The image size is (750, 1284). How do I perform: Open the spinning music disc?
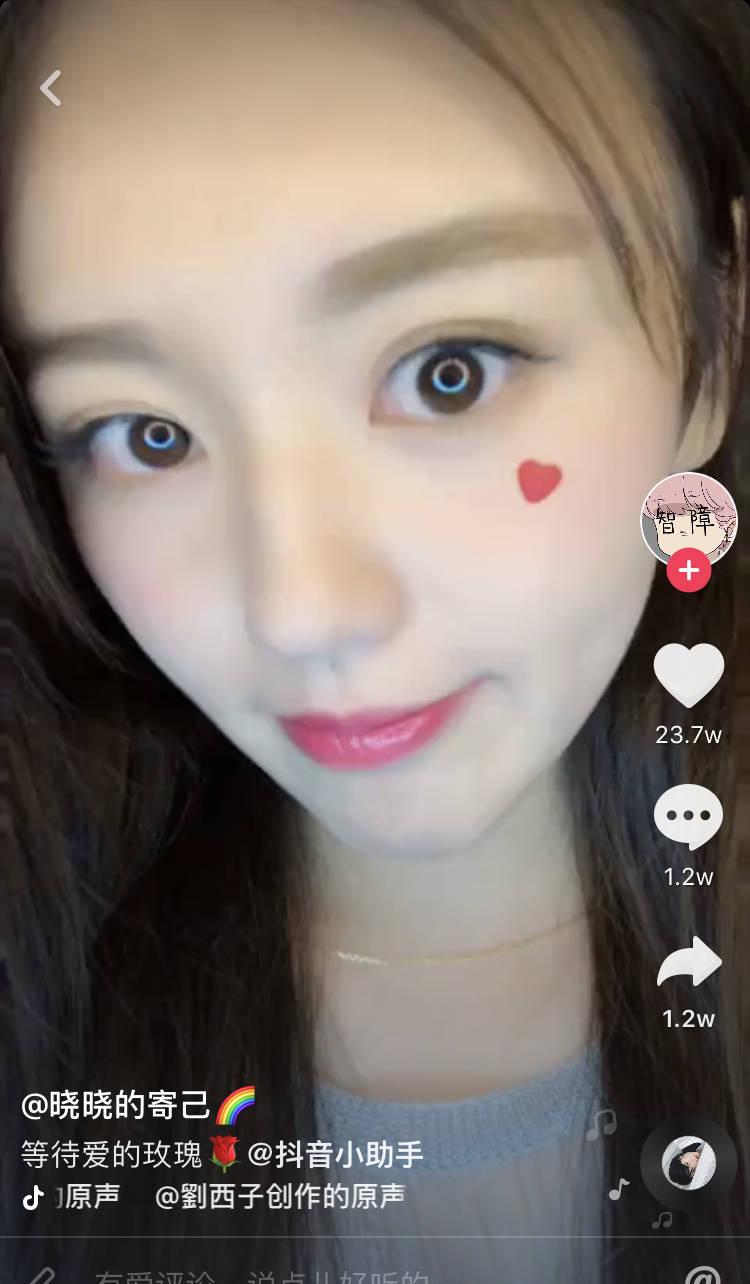pos(688,1163)
